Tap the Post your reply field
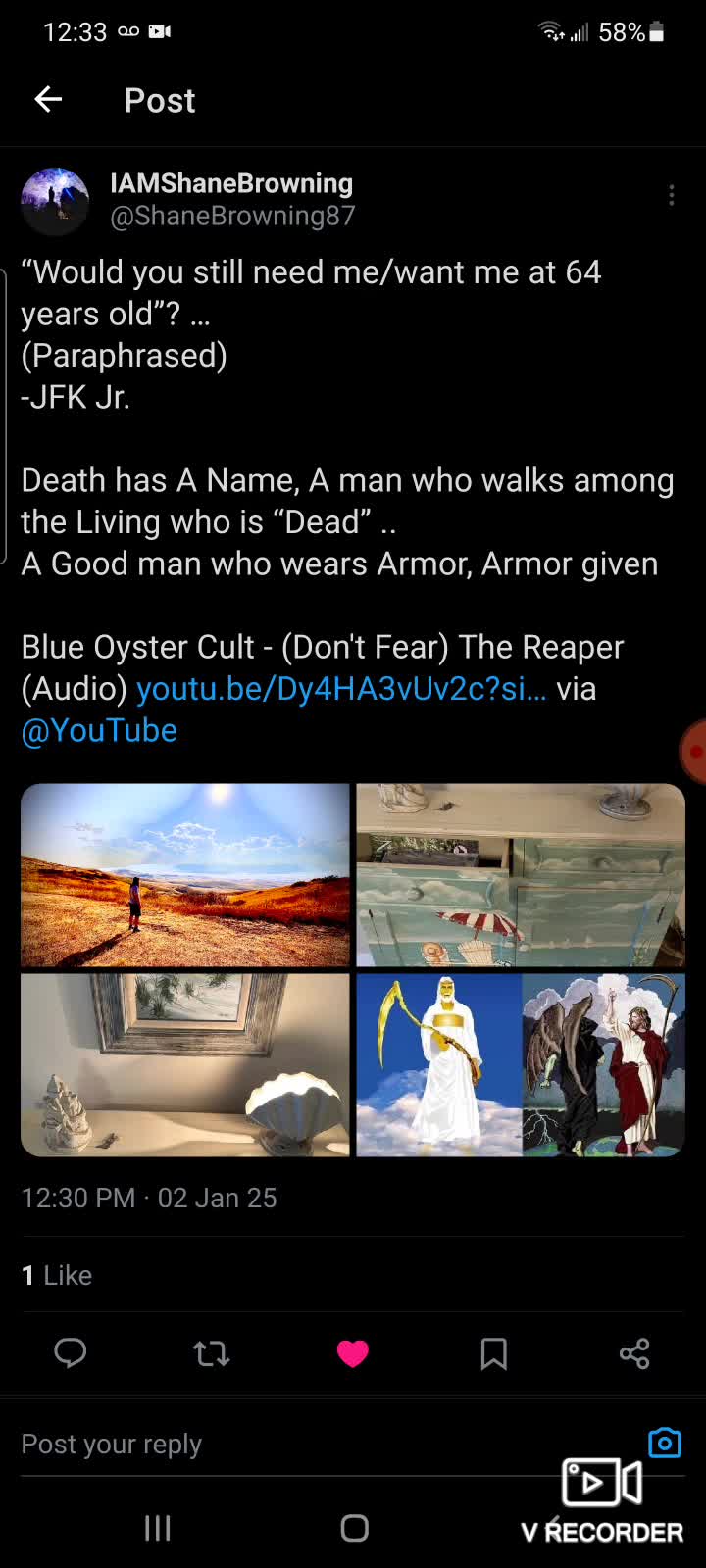The width and height of the screenshot is (706, 1568). click(x=294, y=1445)
